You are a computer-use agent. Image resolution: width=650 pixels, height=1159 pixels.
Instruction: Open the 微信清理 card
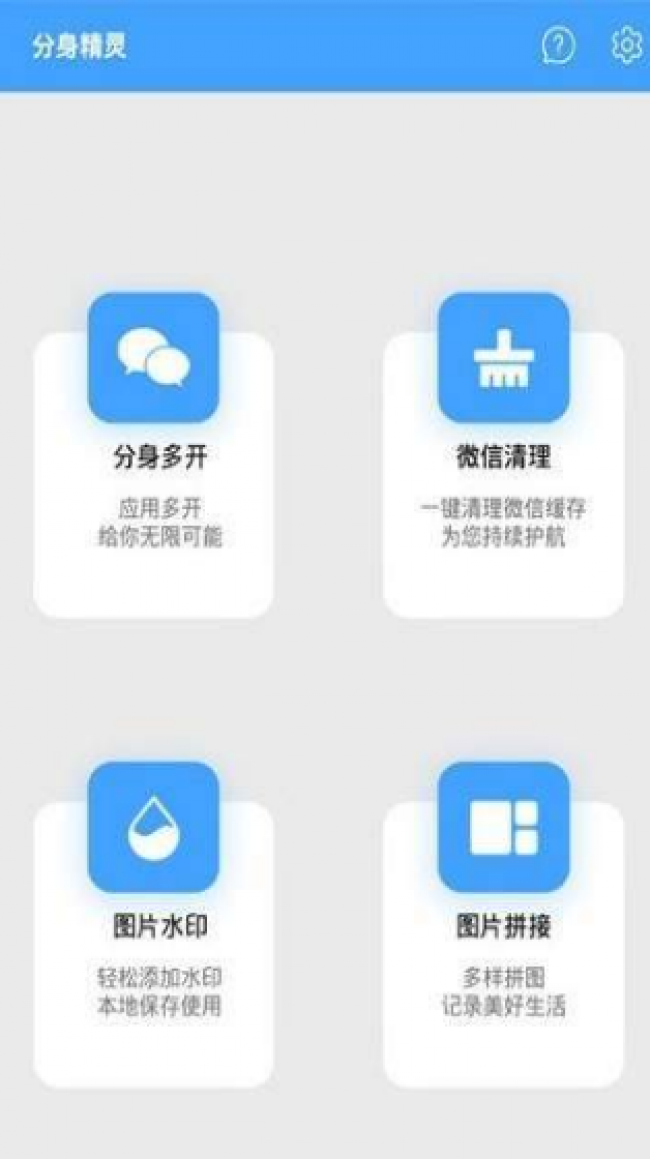point(503,470)
